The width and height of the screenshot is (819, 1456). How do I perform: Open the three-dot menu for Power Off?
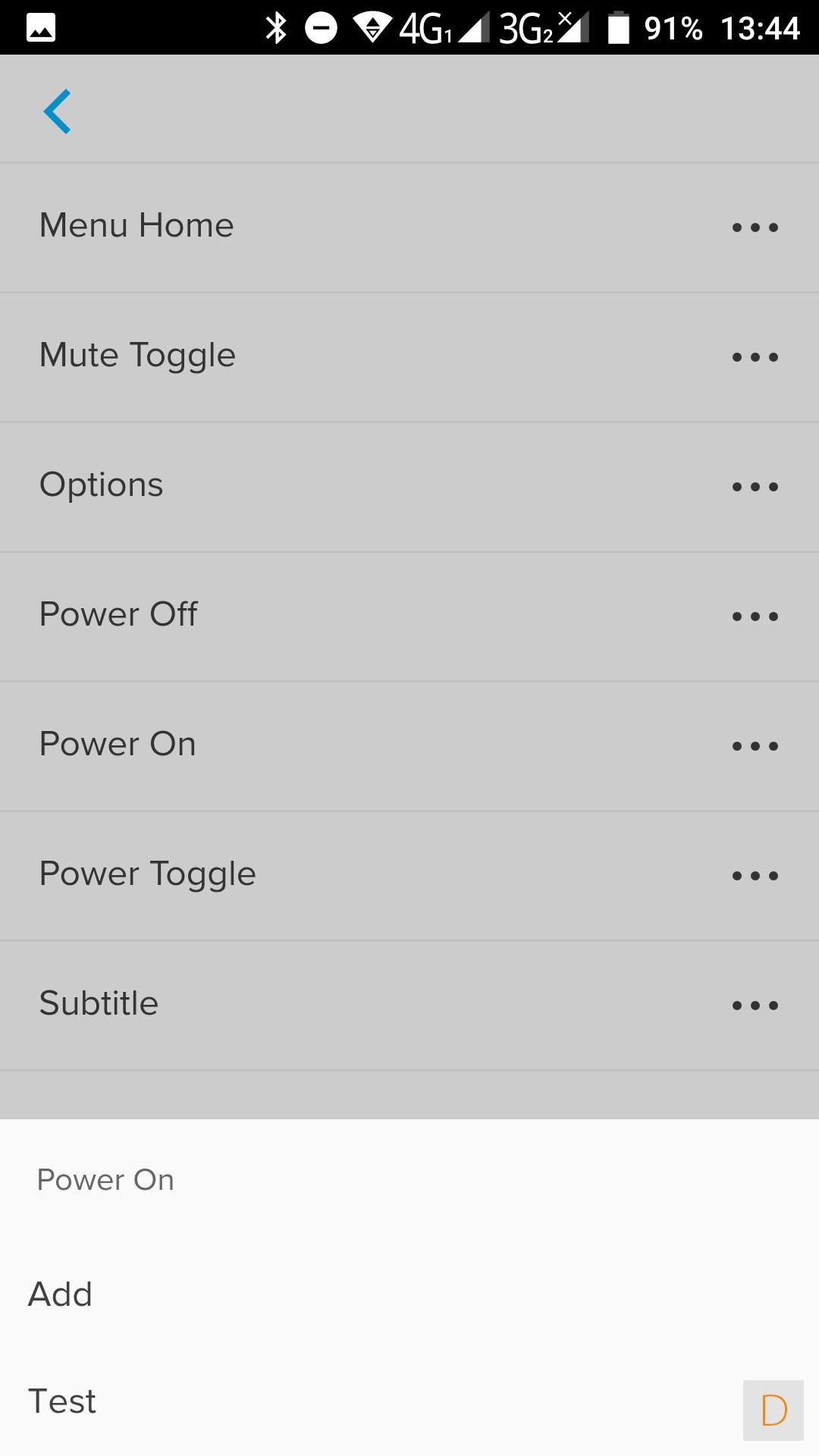pyautogui.click(x=755, y=617)
